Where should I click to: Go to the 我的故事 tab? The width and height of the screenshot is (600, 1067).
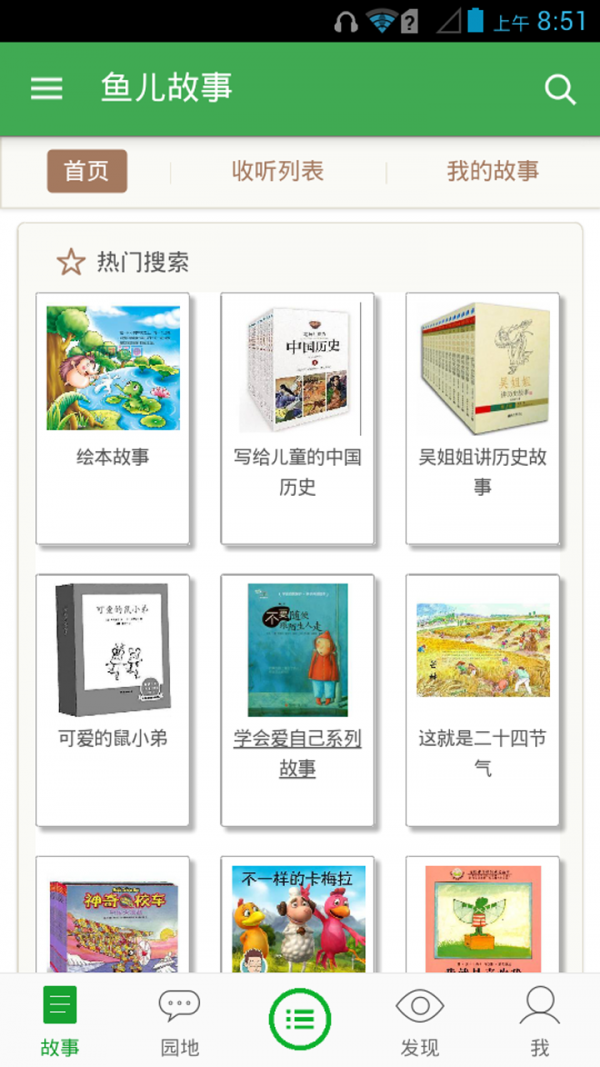click(492, 171)
